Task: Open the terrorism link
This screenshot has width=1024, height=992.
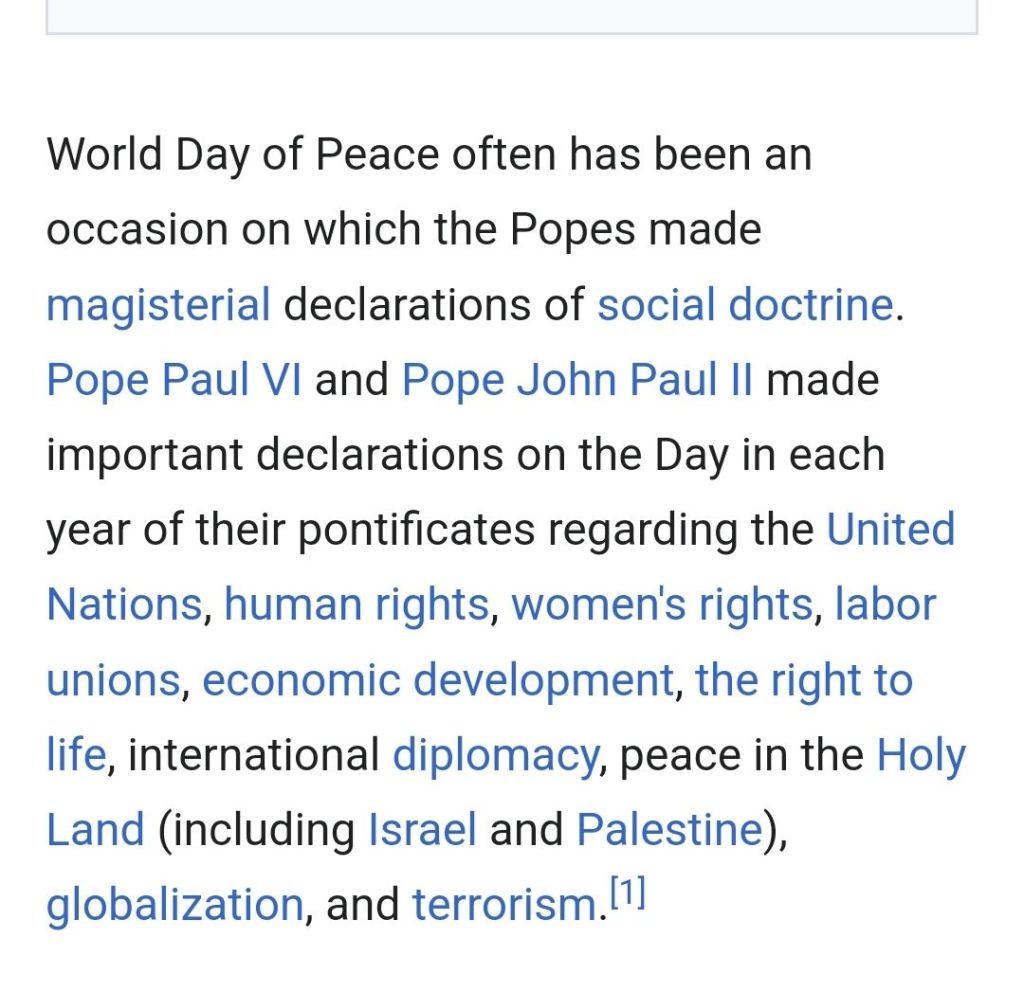Action: coord(504,905)
